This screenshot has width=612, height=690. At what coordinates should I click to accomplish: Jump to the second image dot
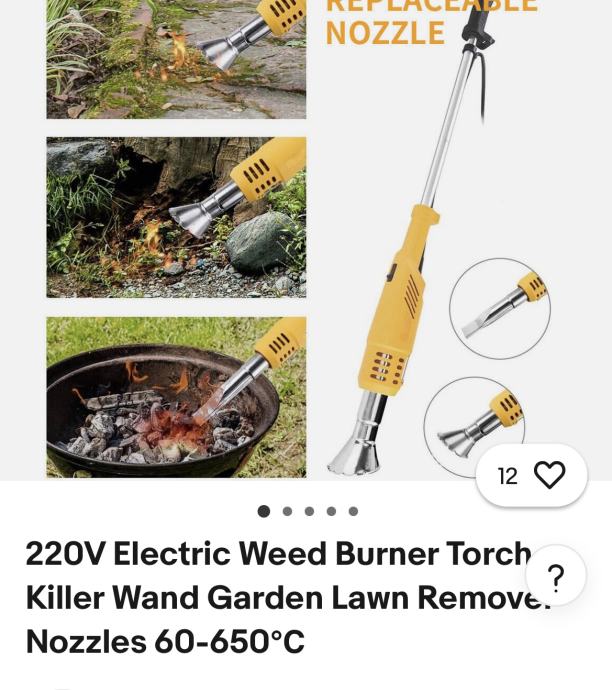pos(287,511)
